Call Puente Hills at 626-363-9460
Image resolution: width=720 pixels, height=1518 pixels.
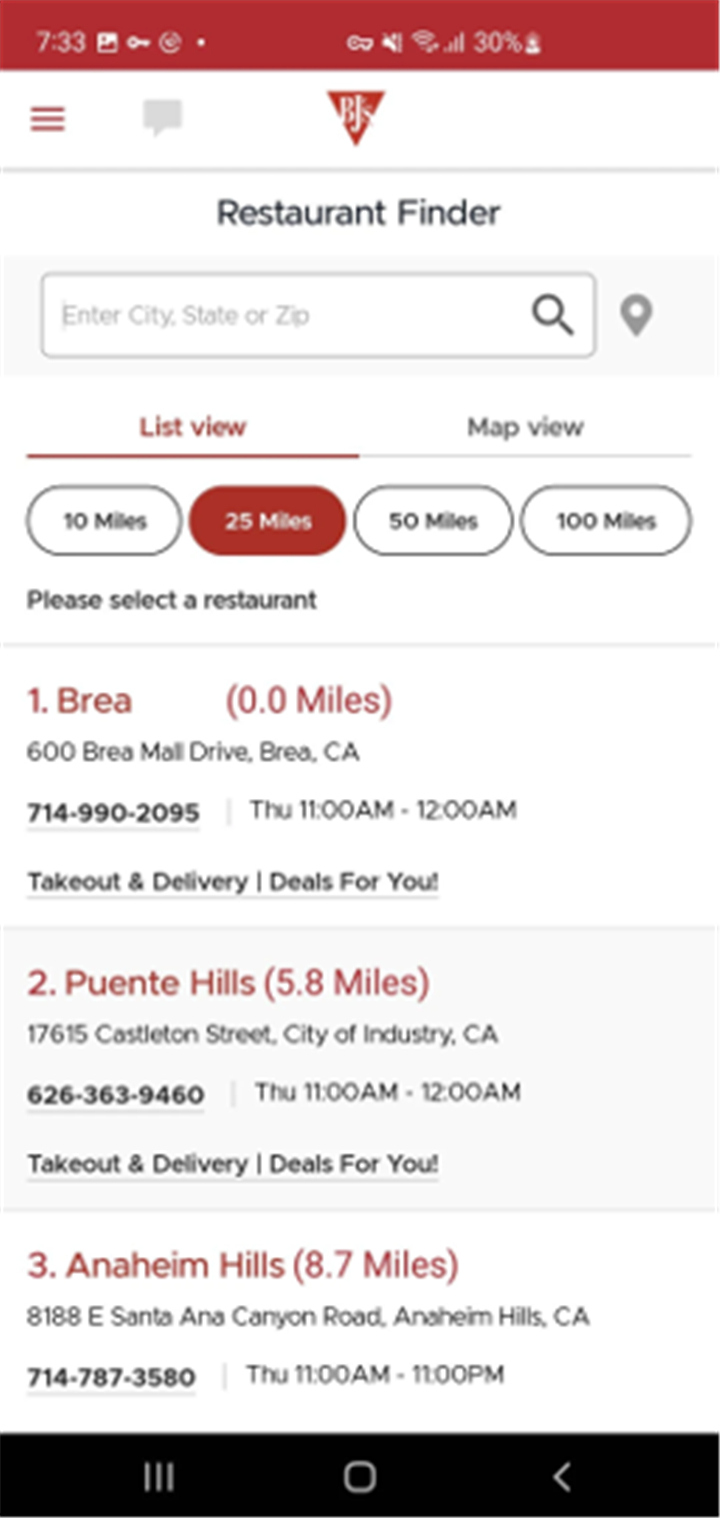116,1095
